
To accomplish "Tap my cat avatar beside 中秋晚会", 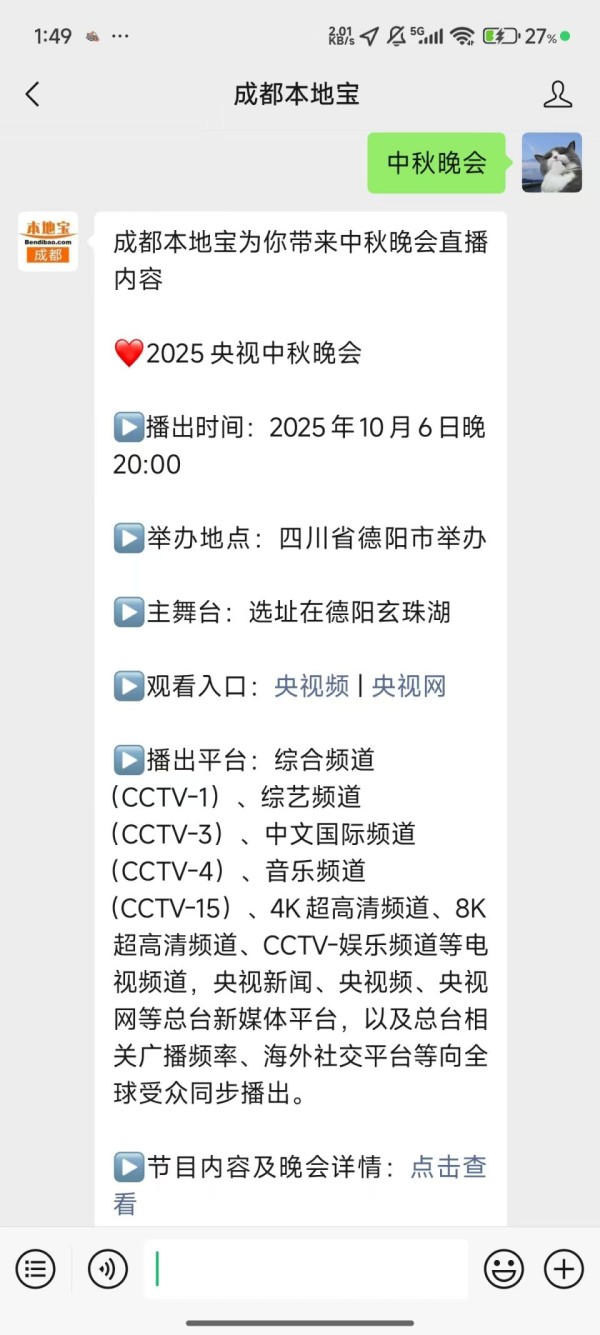I will (x=551, y=163).
